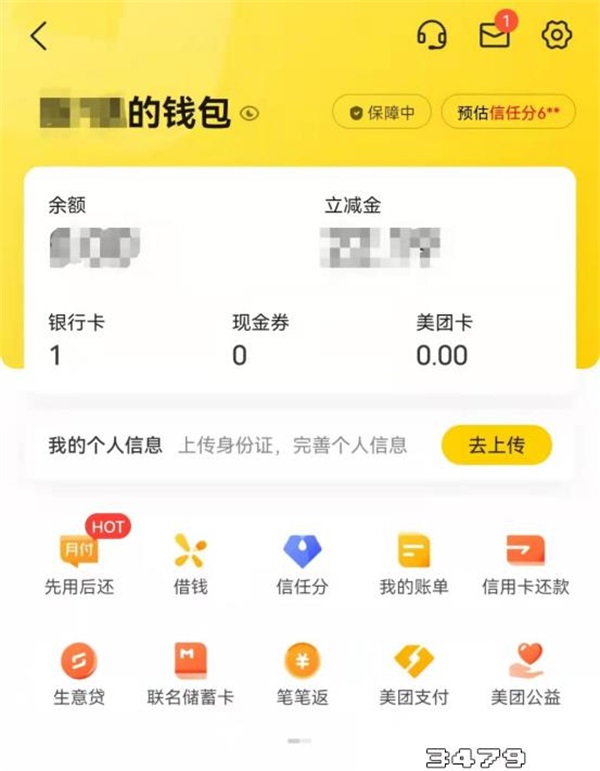Open 联名储蓄卡 savings card

[x=190, y=673]
